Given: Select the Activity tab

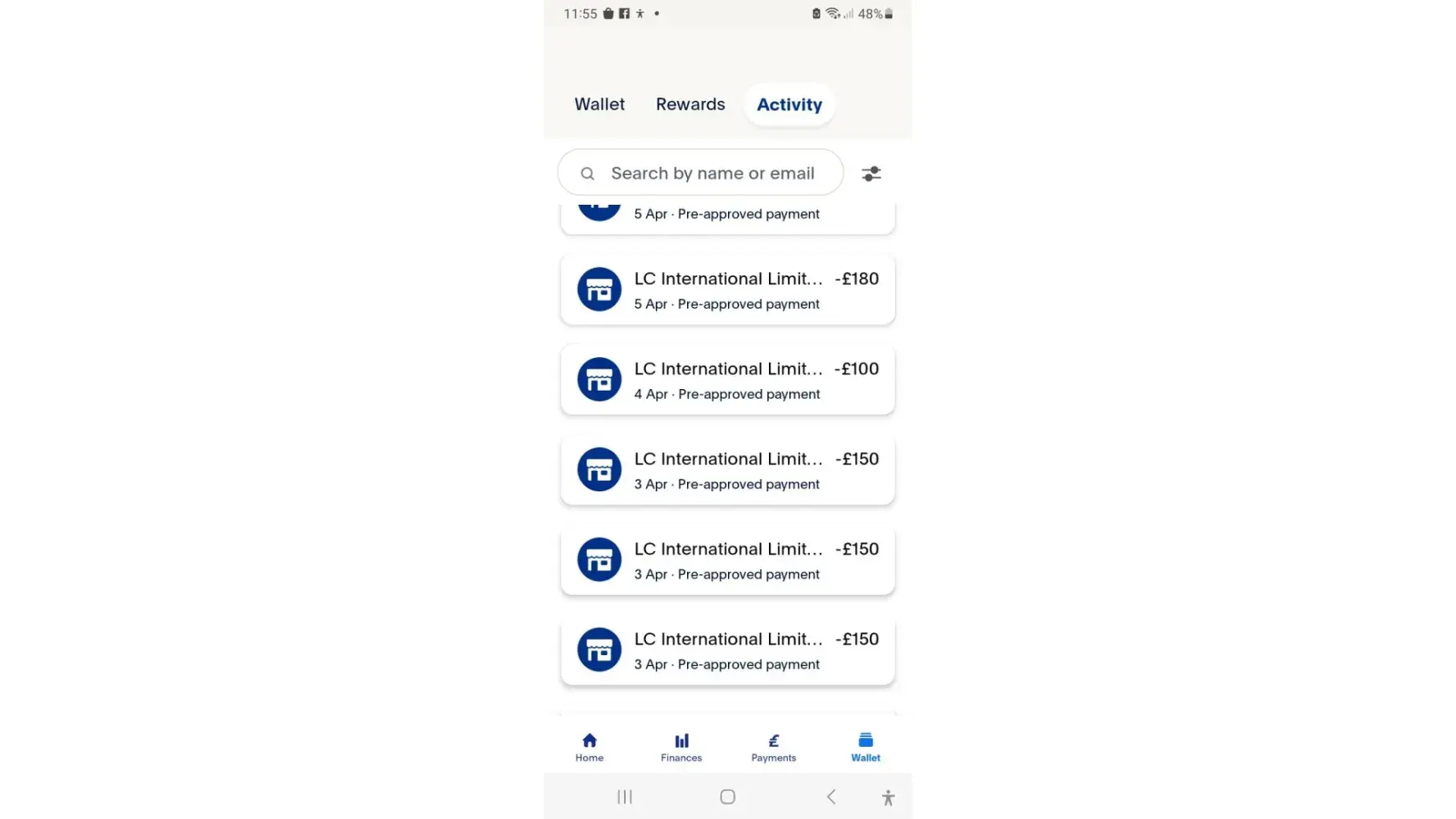Looking at the screenshot, I should (x=789, y=105).
